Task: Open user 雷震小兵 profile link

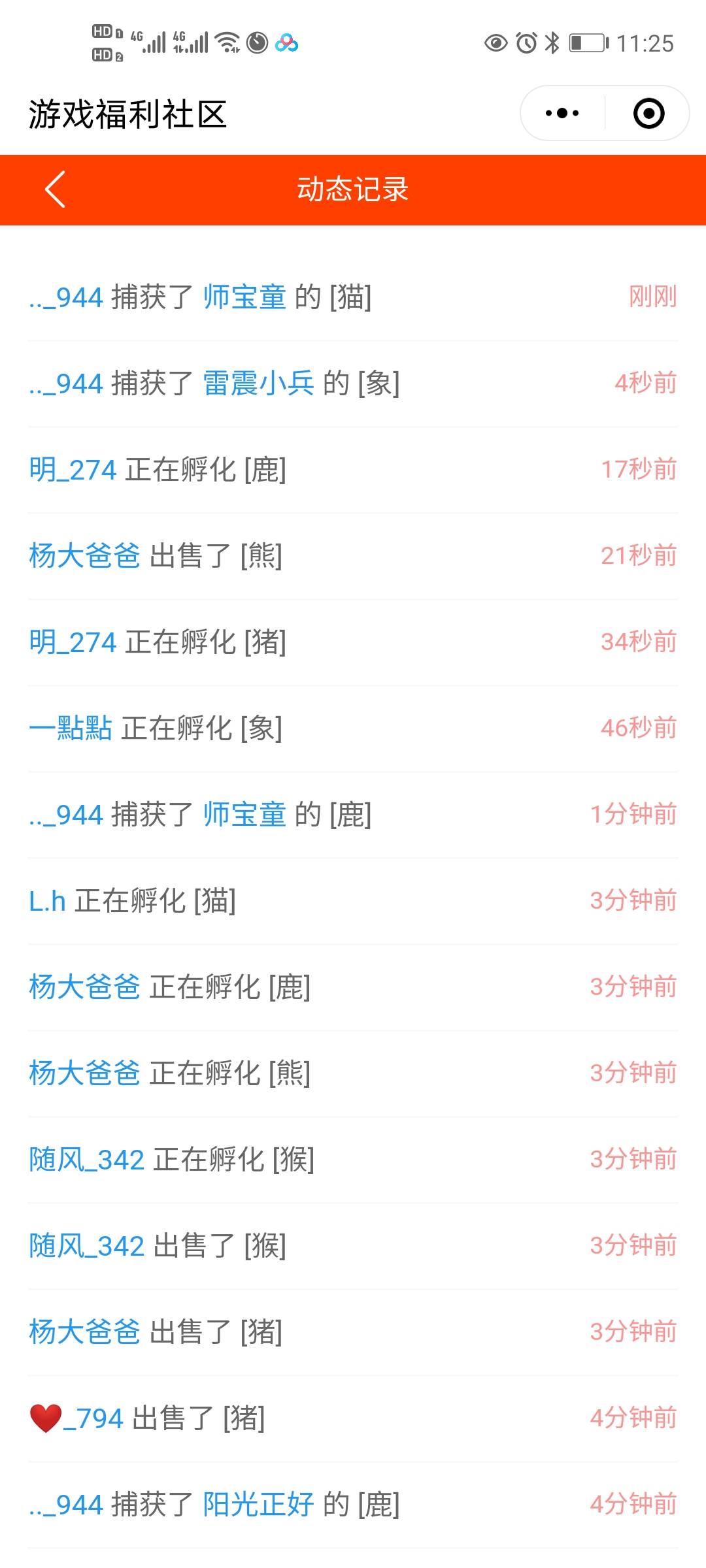Action: [258, 384]
